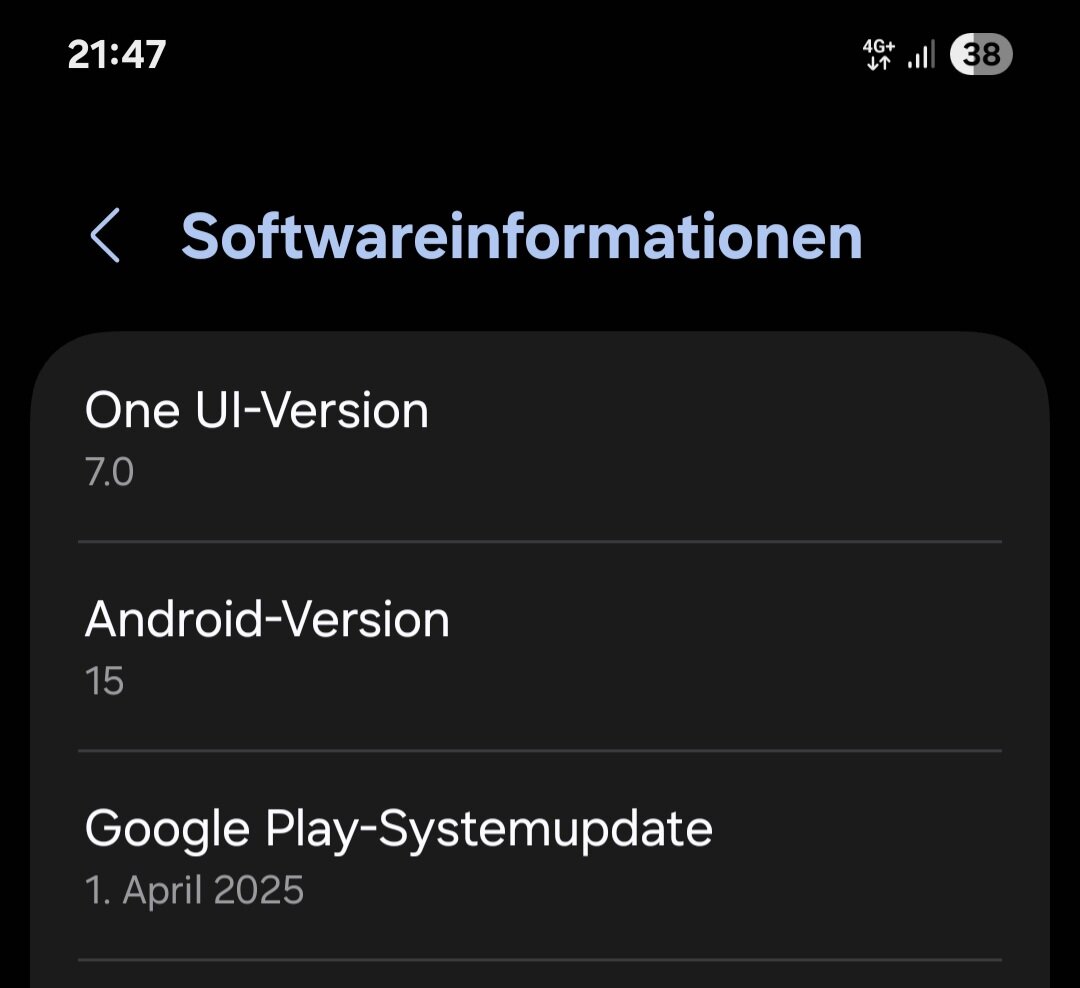
Task: Tap the Android-Version row
Action: 540,647
